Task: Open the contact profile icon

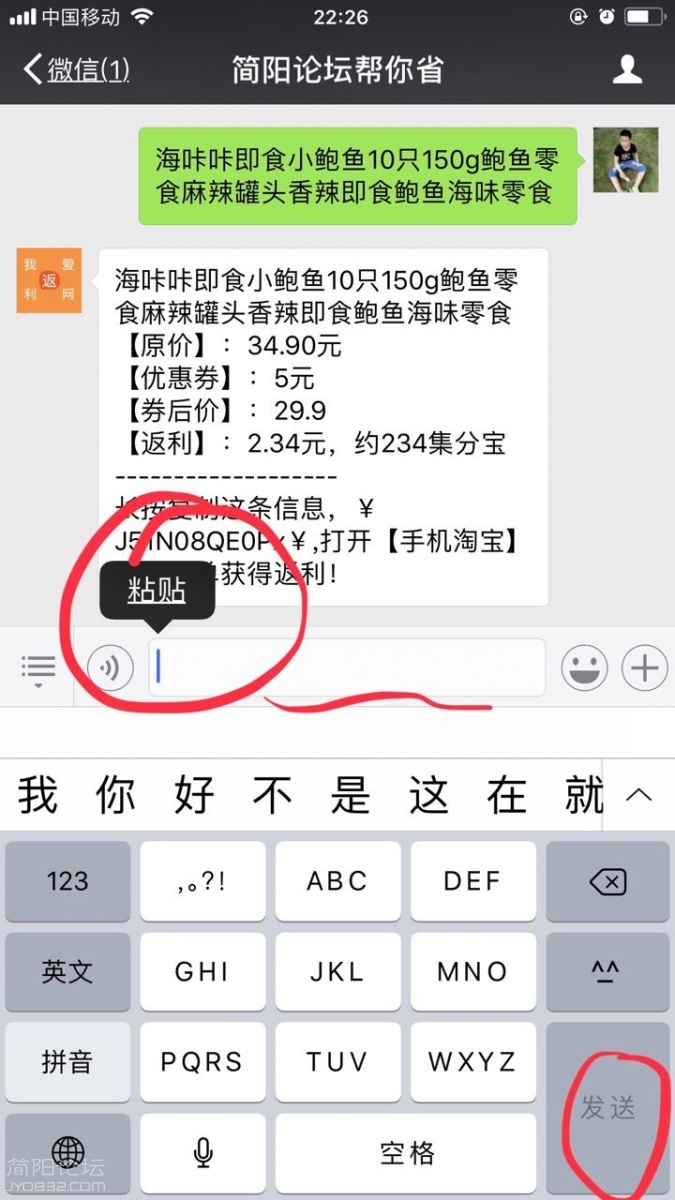Action: tap(627, 70)
